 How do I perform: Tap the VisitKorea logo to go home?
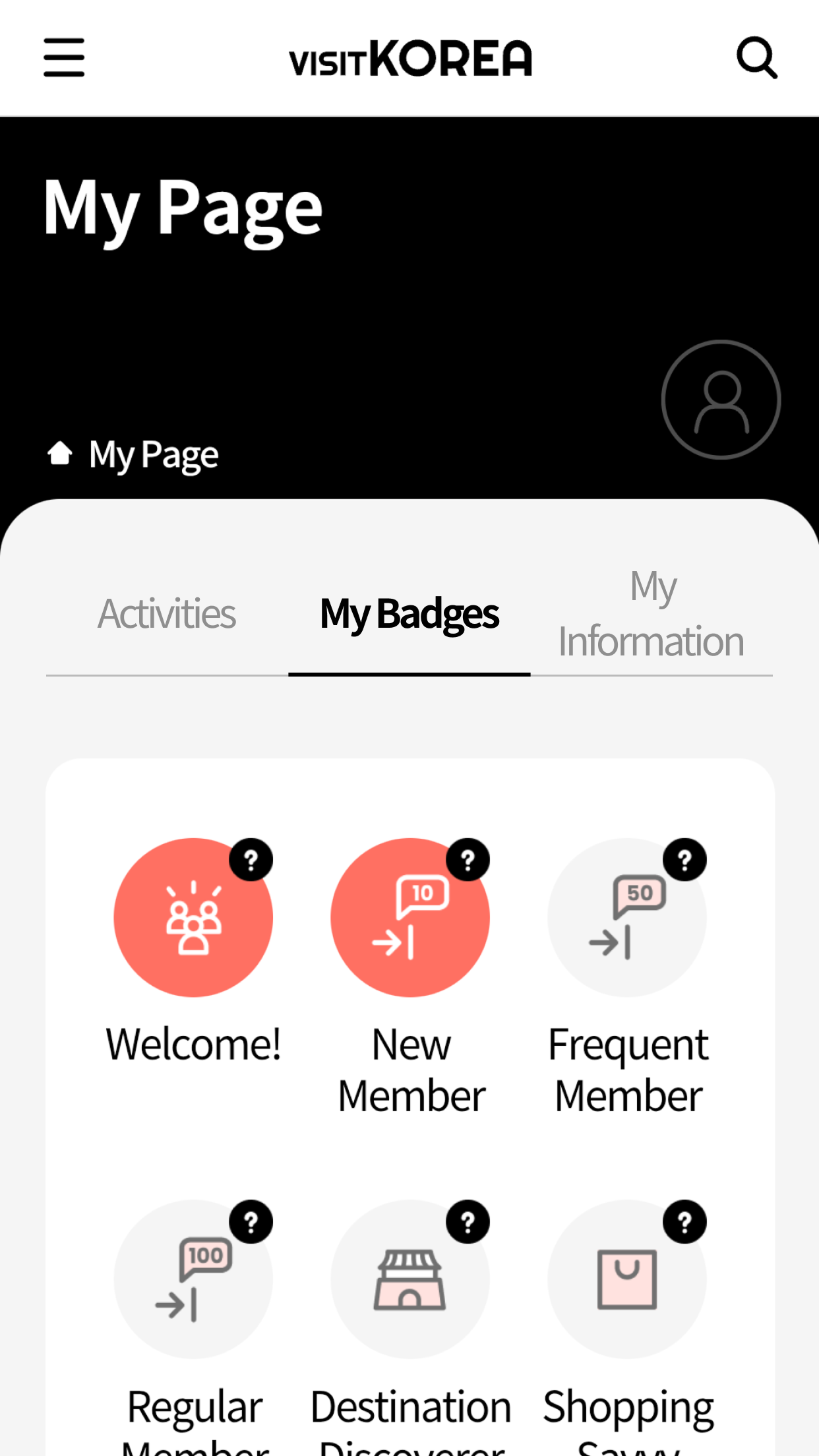pyautogui.click(x=409, y=58)
